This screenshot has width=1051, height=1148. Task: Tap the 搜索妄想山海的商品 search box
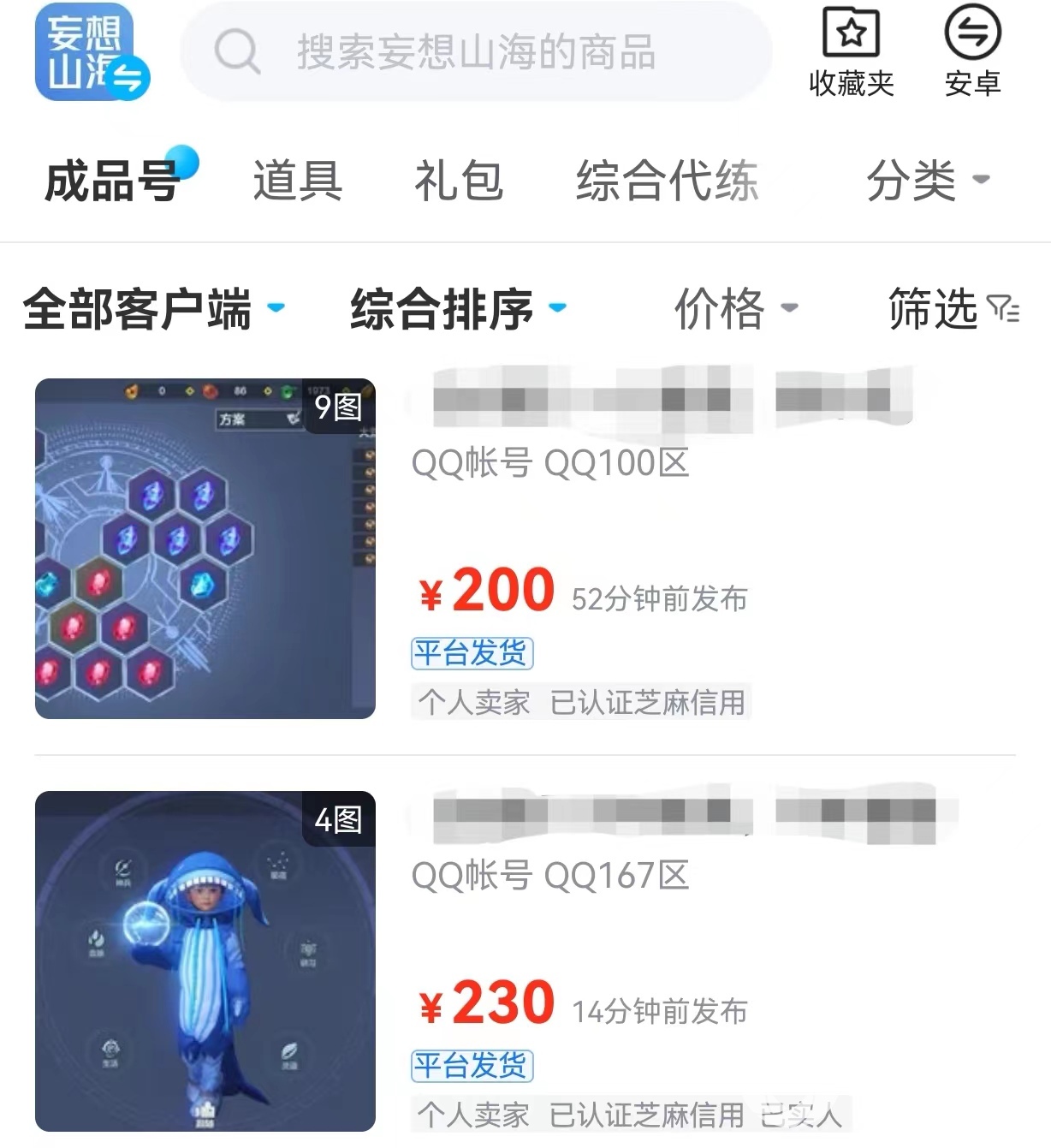click(475, 52)
